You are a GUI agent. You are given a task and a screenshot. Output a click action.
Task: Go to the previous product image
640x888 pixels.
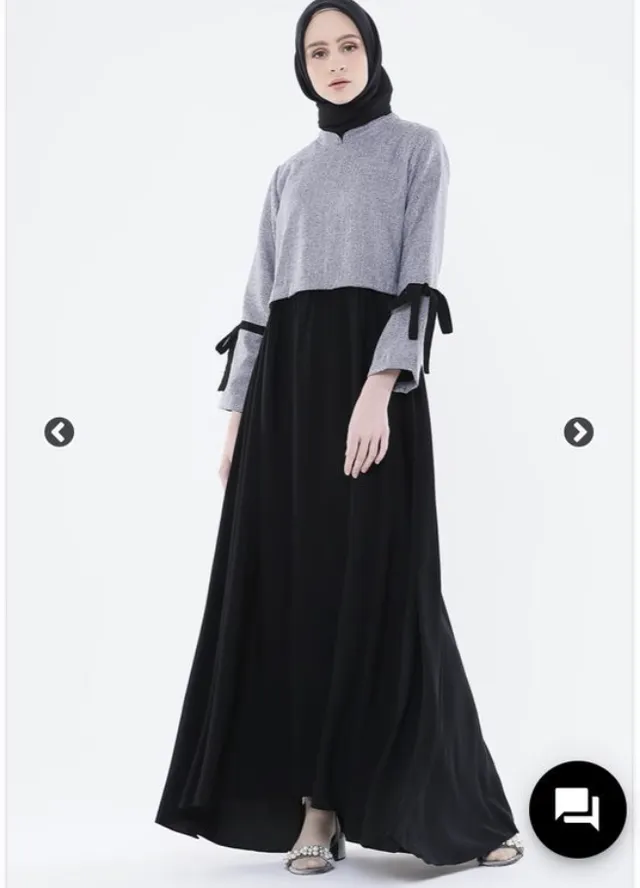click(x=59, y=432)
